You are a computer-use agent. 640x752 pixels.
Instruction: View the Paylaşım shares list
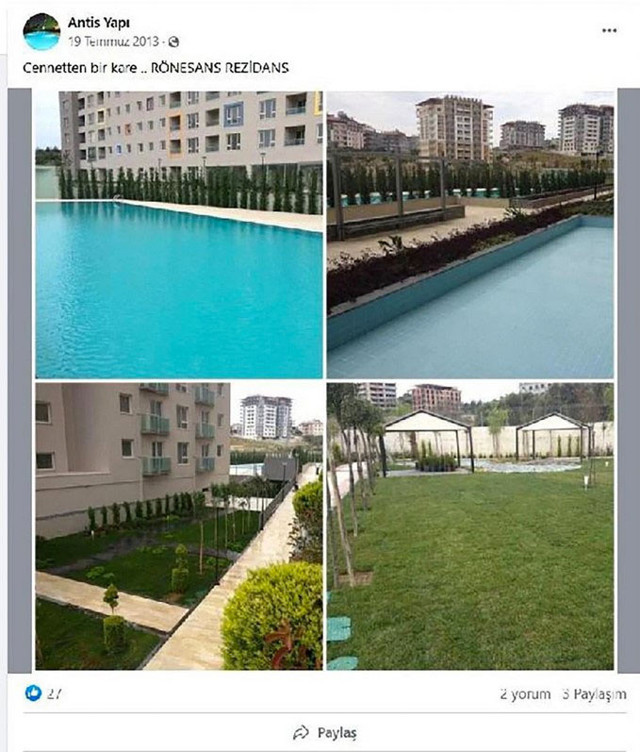click(x=594, y=694)
